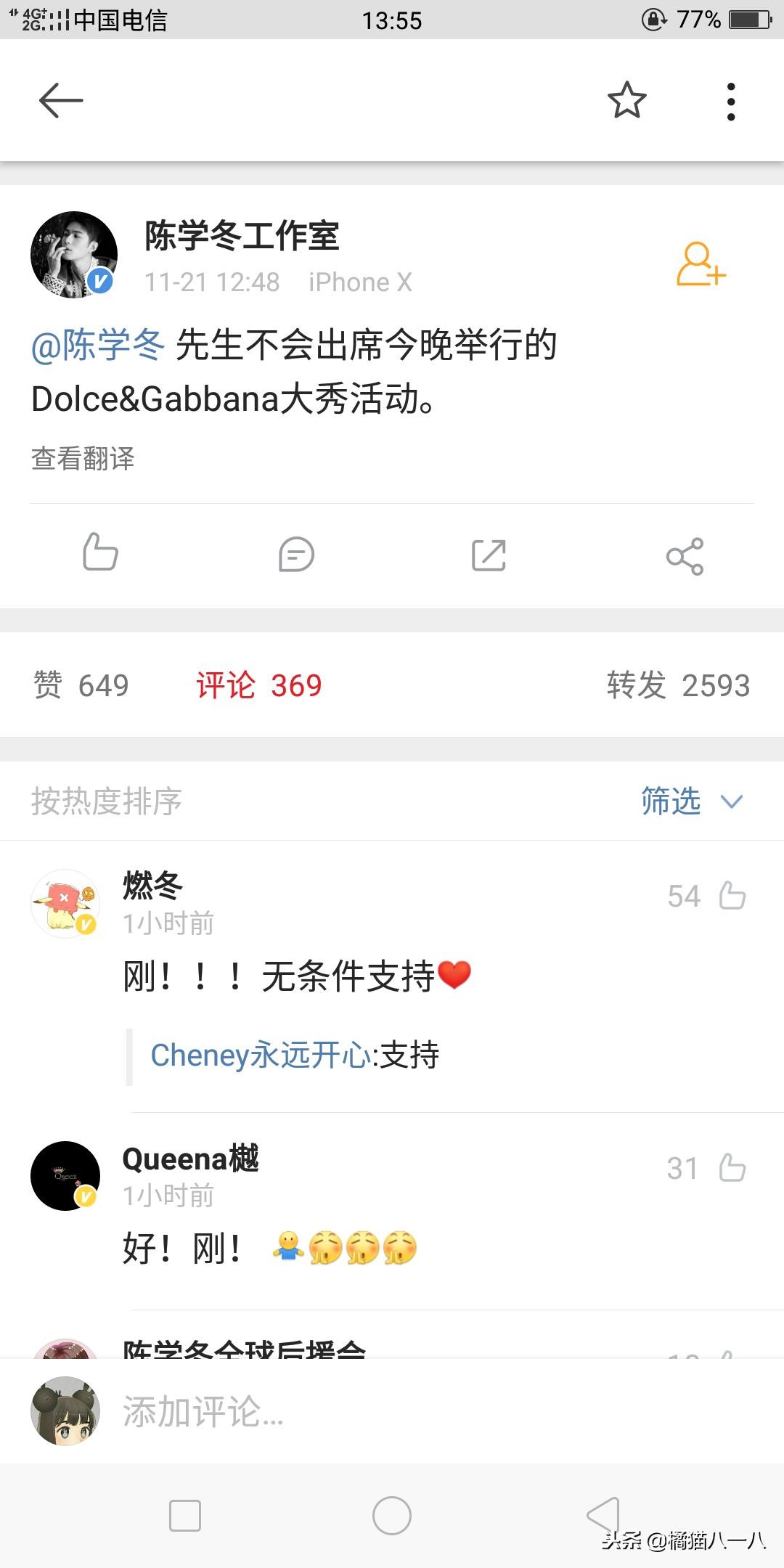This screenshot has height=1568, width=784.
Task: Open the @陈学冬 mention link
Action: (98, 345)
